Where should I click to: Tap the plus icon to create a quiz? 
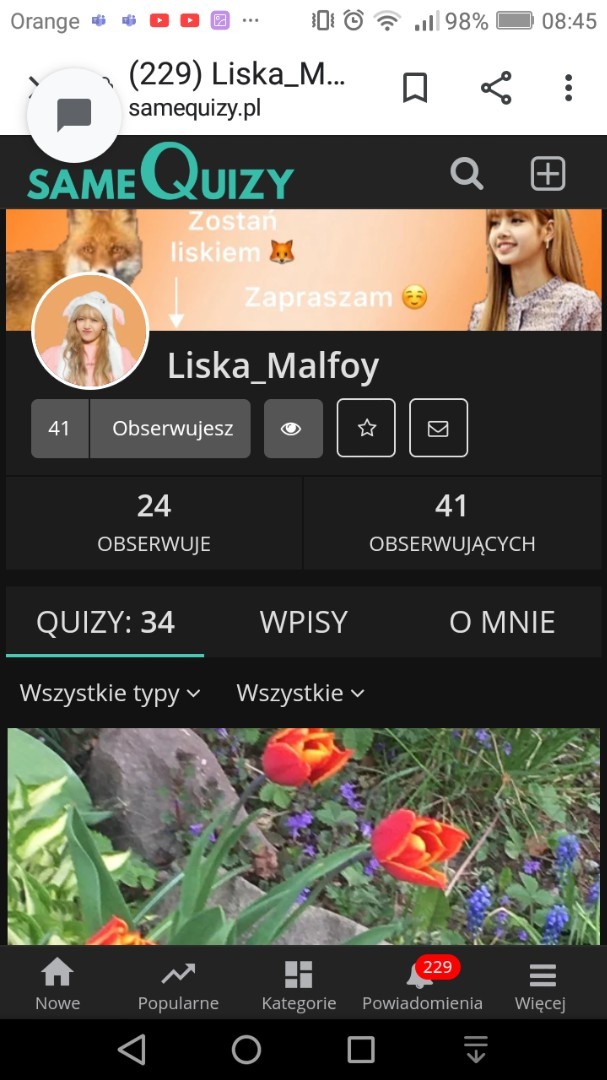point(547,174)
